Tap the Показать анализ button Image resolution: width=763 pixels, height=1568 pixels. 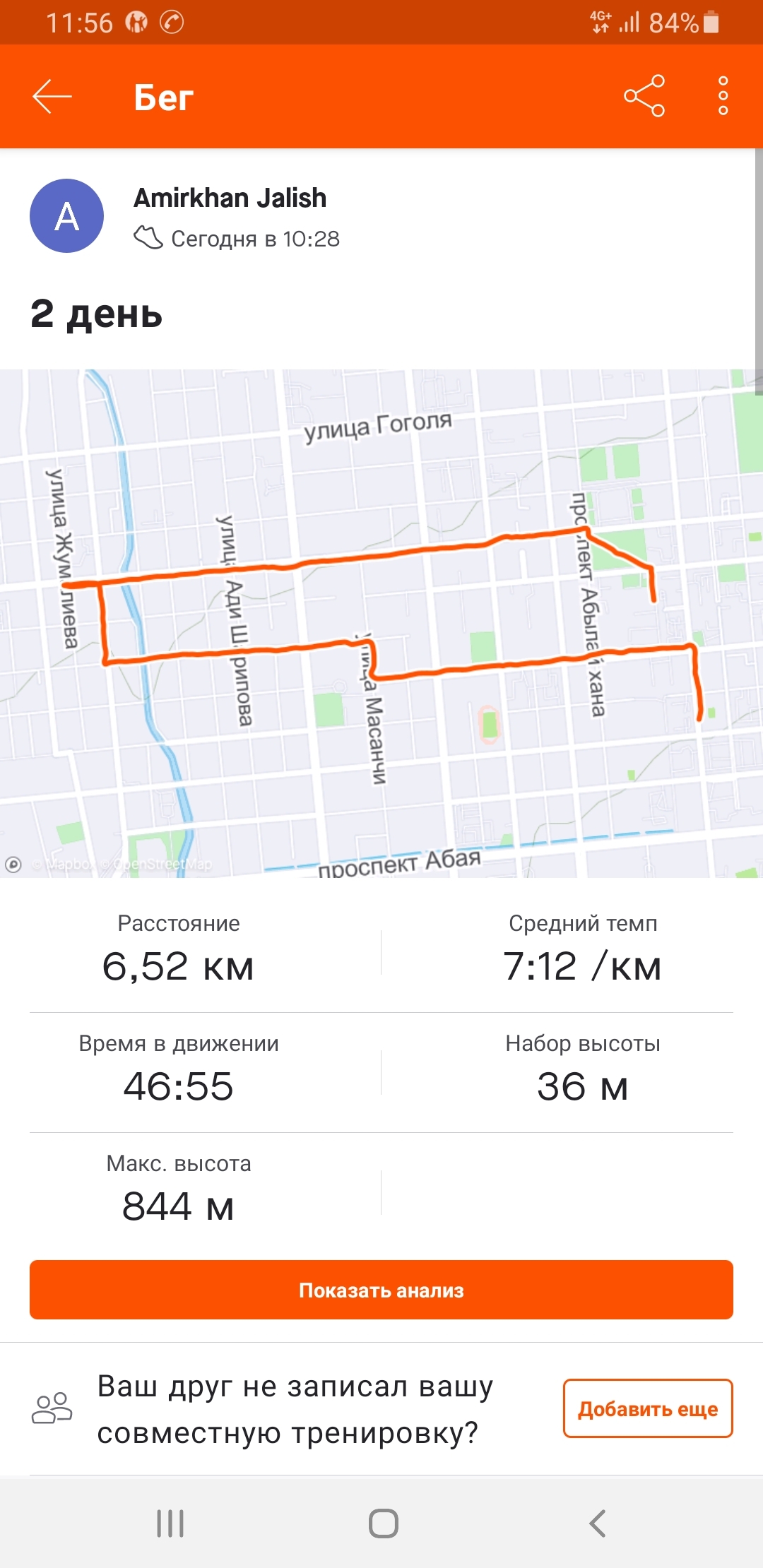(381, 1290)
